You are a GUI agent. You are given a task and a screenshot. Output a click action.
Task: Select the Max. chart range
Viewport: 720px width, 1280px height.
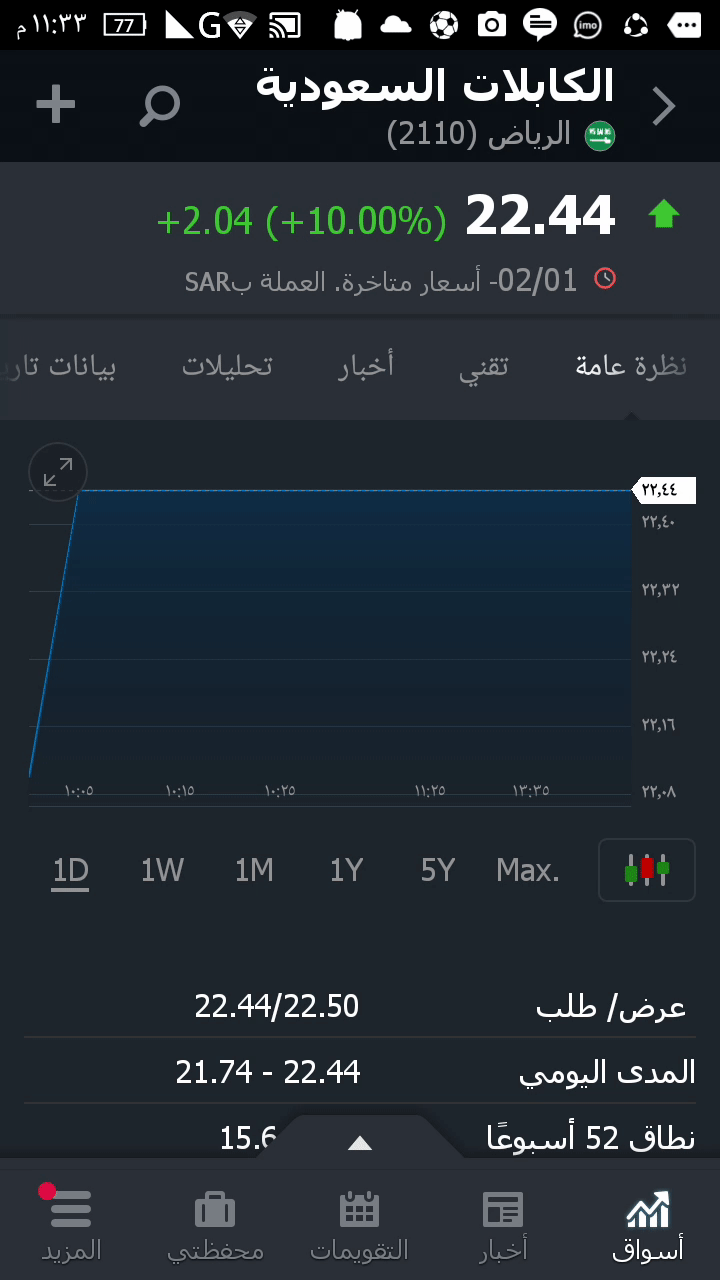(x=528, y=871)
